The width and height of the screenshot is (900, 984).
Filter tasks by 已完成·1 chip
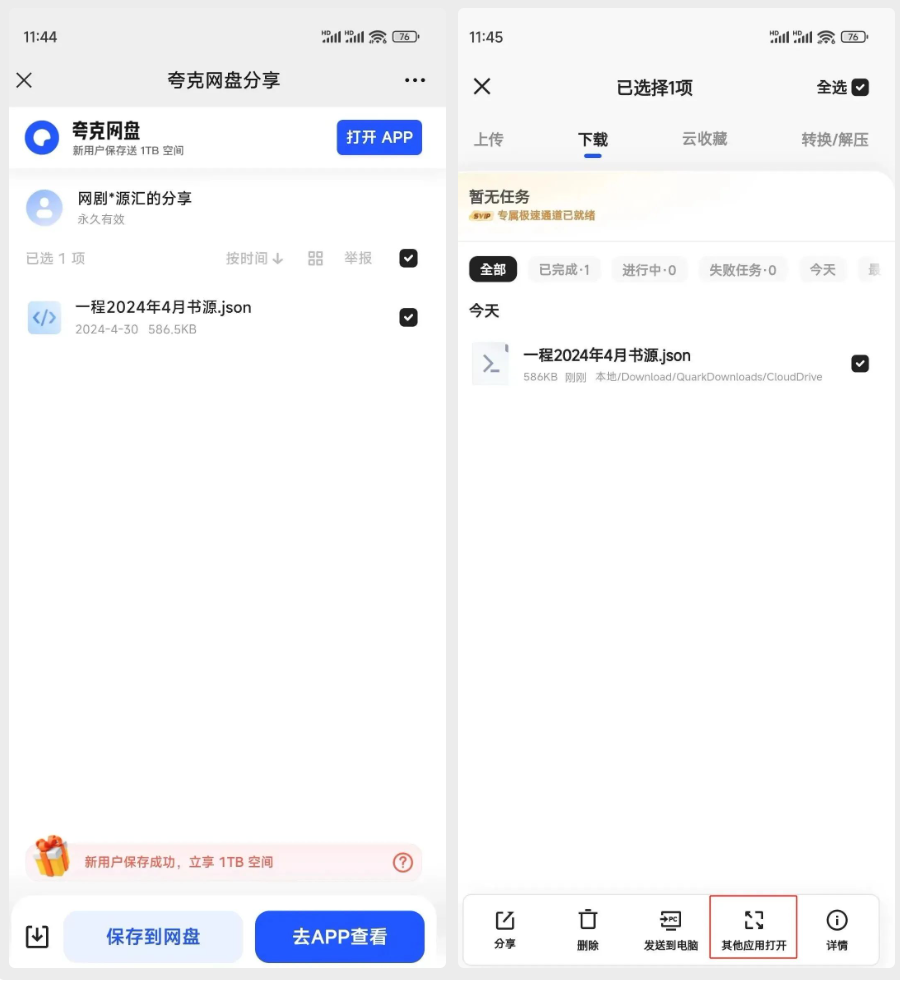tap(564, 270)
